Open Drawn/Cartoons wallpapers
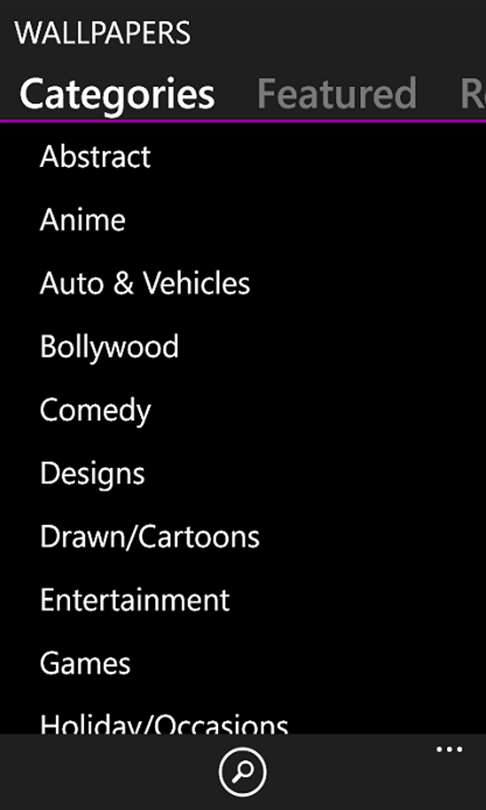 [150, 537]
